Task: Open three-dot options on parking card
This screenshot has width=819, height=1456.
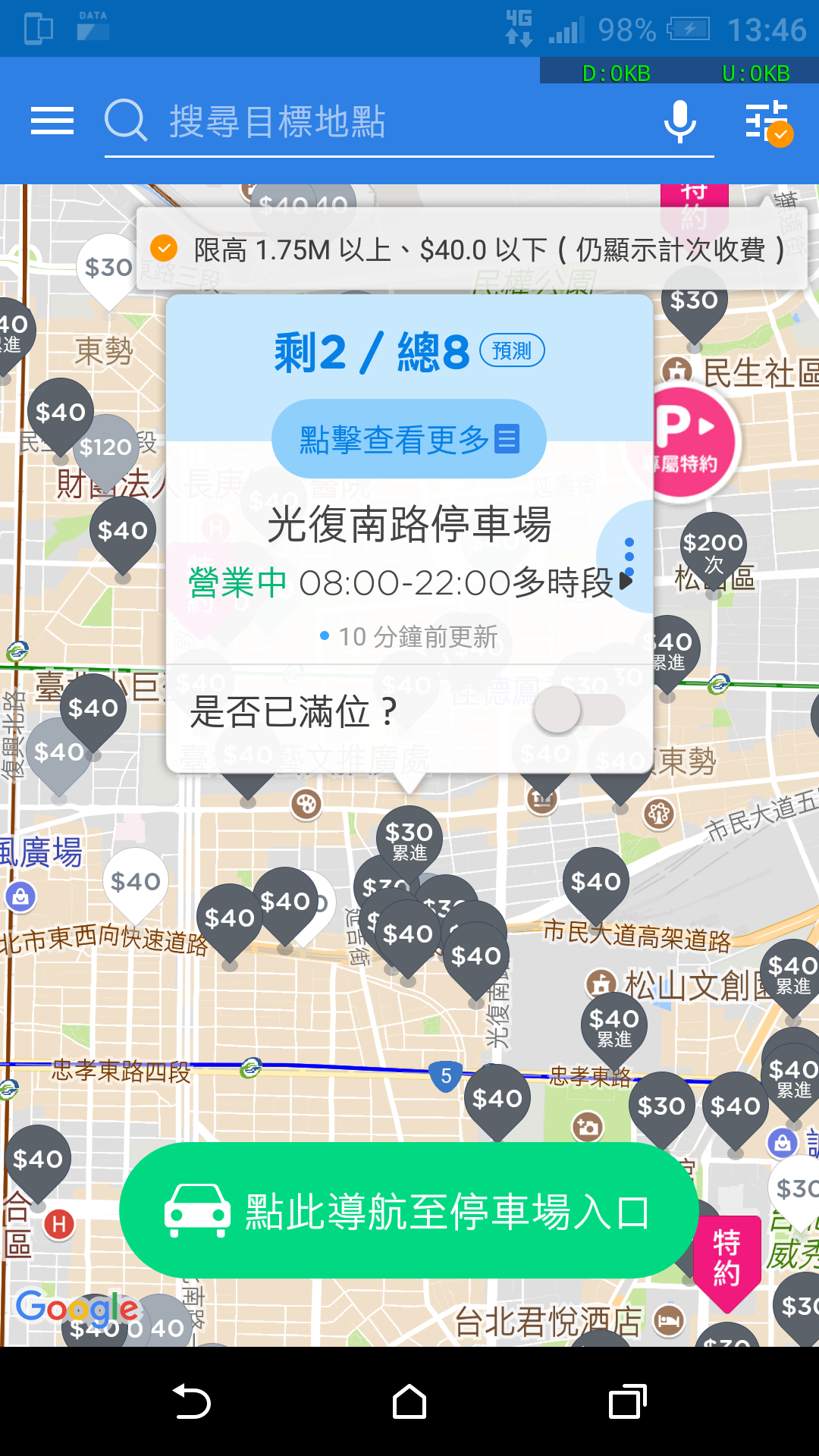Action: point(629,557)
